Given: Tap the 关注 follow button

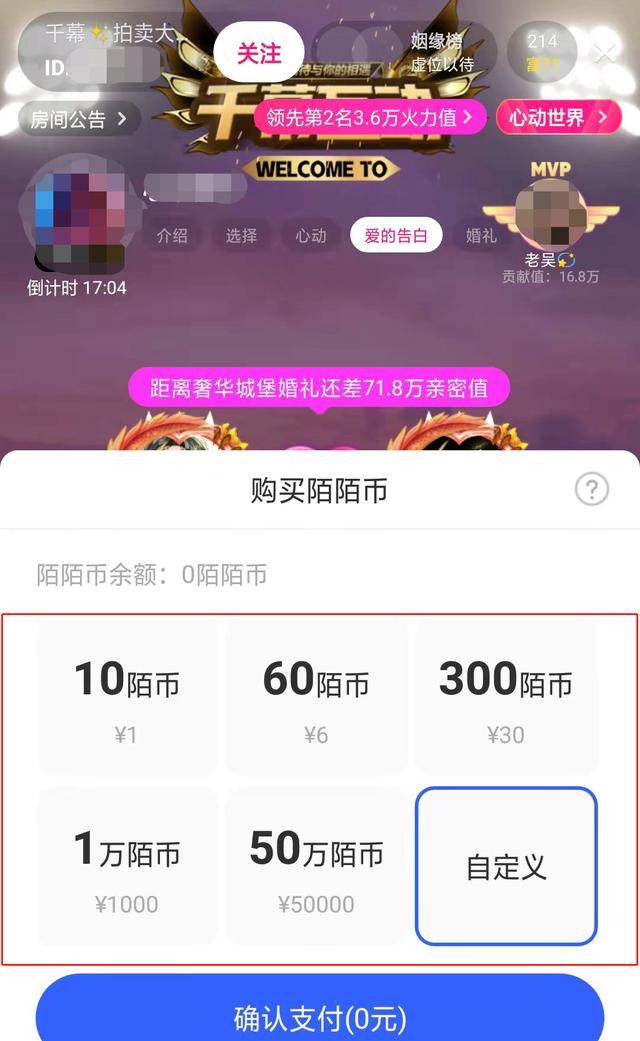Looking at the screenshot, I should (x=259, y=52).
